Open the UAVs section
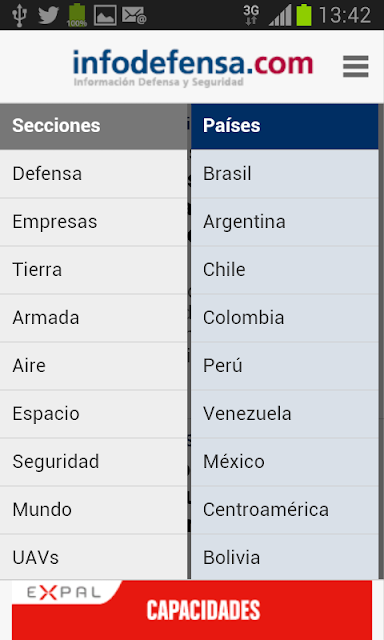The image size is (384, 640). coord(93,557)
